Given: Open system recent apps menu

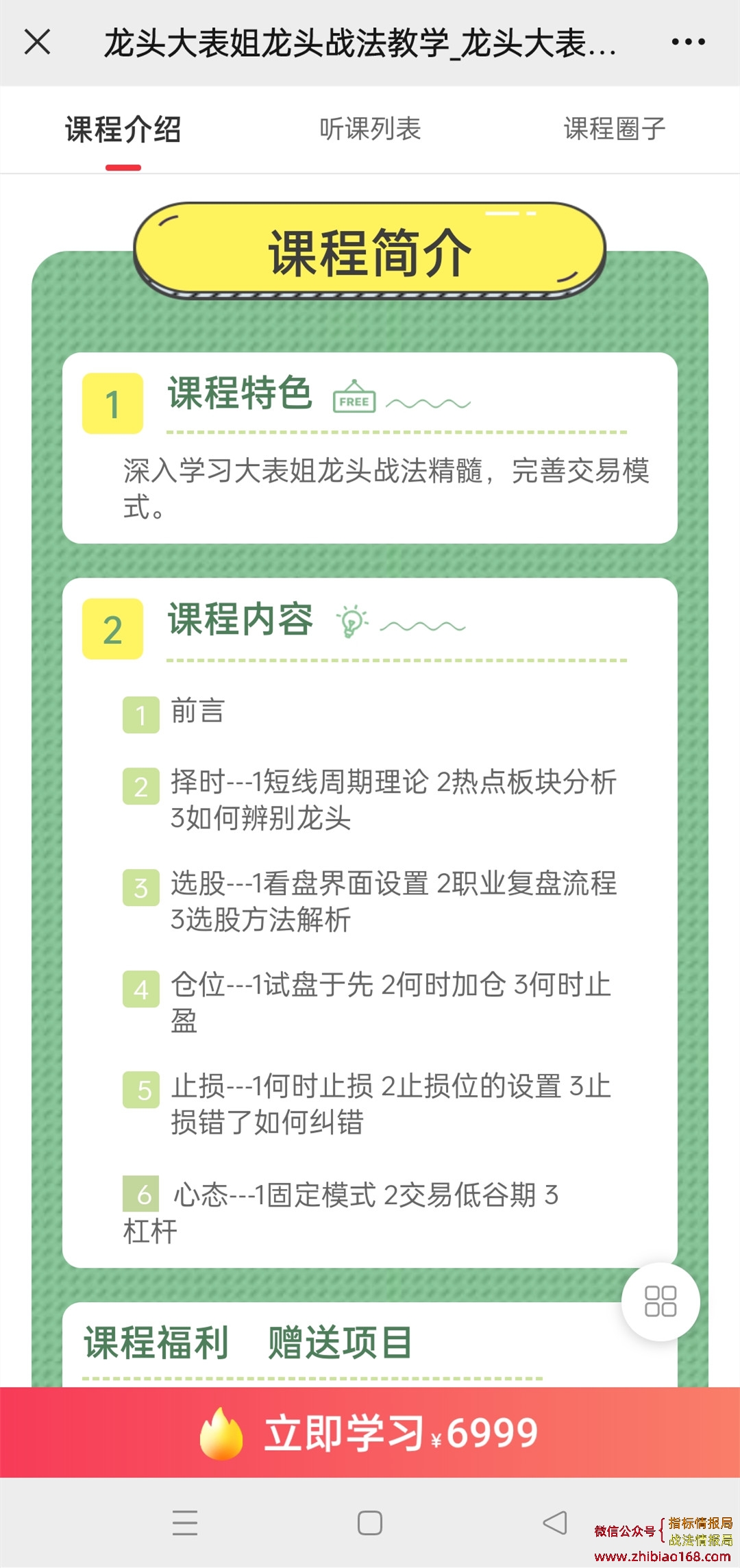Looking at the screenshot, I should click(185, 1523).
